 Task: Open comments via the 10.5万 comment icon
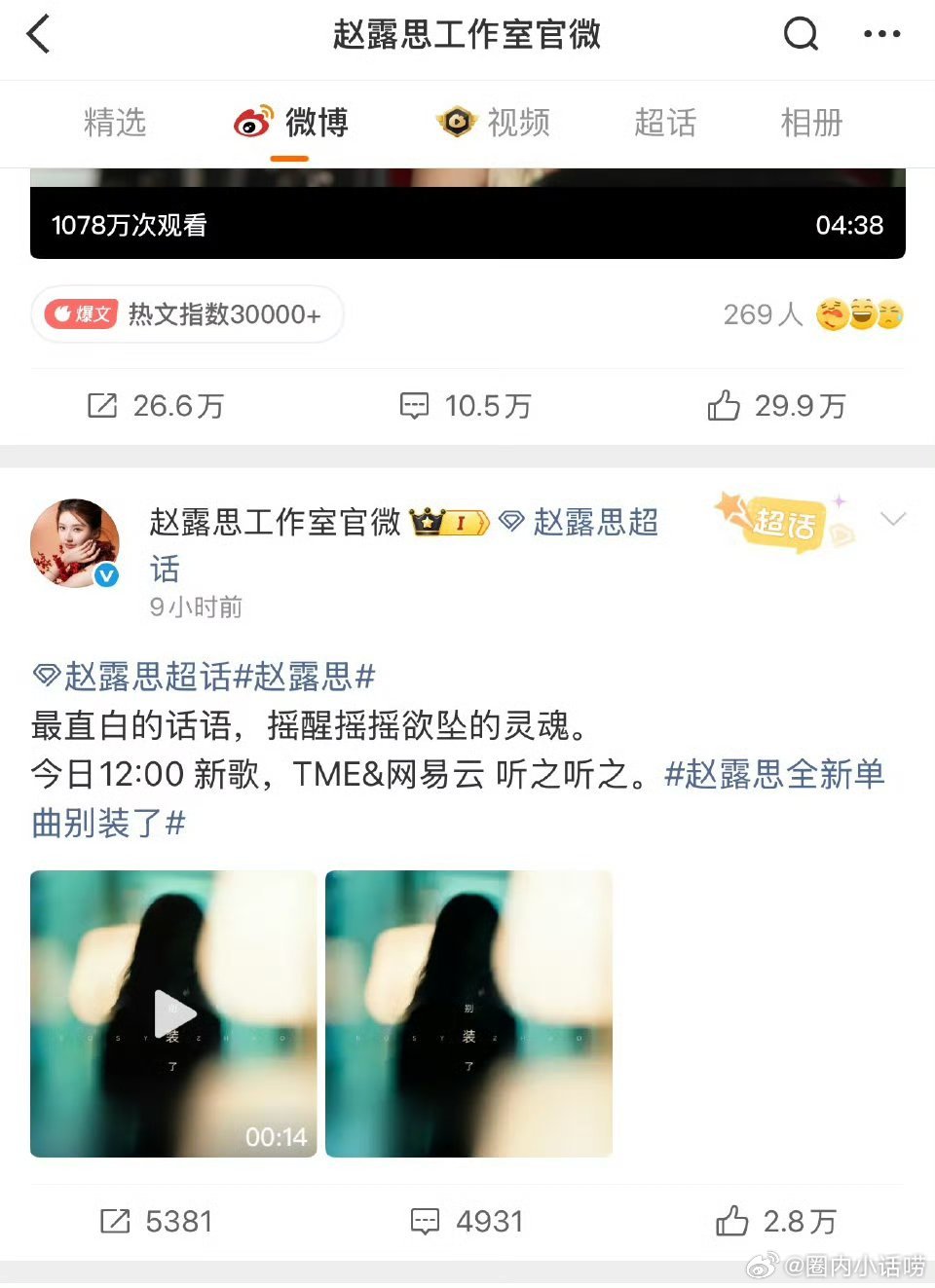pyautogui.click(x=463, y=406)
